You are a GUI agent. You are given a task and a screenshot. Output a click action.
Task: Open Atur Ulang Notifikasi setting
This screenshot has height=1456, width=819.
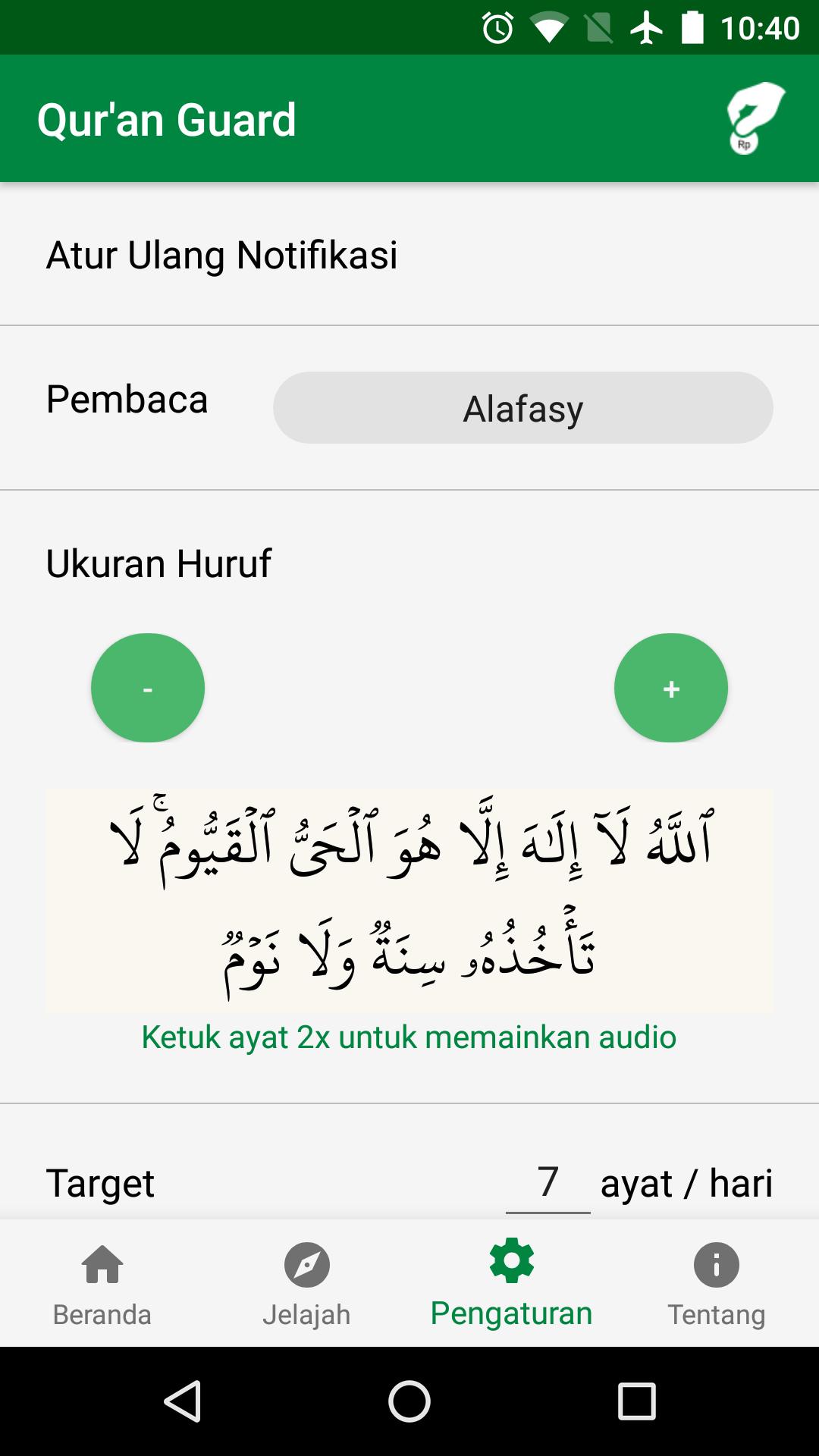point(221,255)
